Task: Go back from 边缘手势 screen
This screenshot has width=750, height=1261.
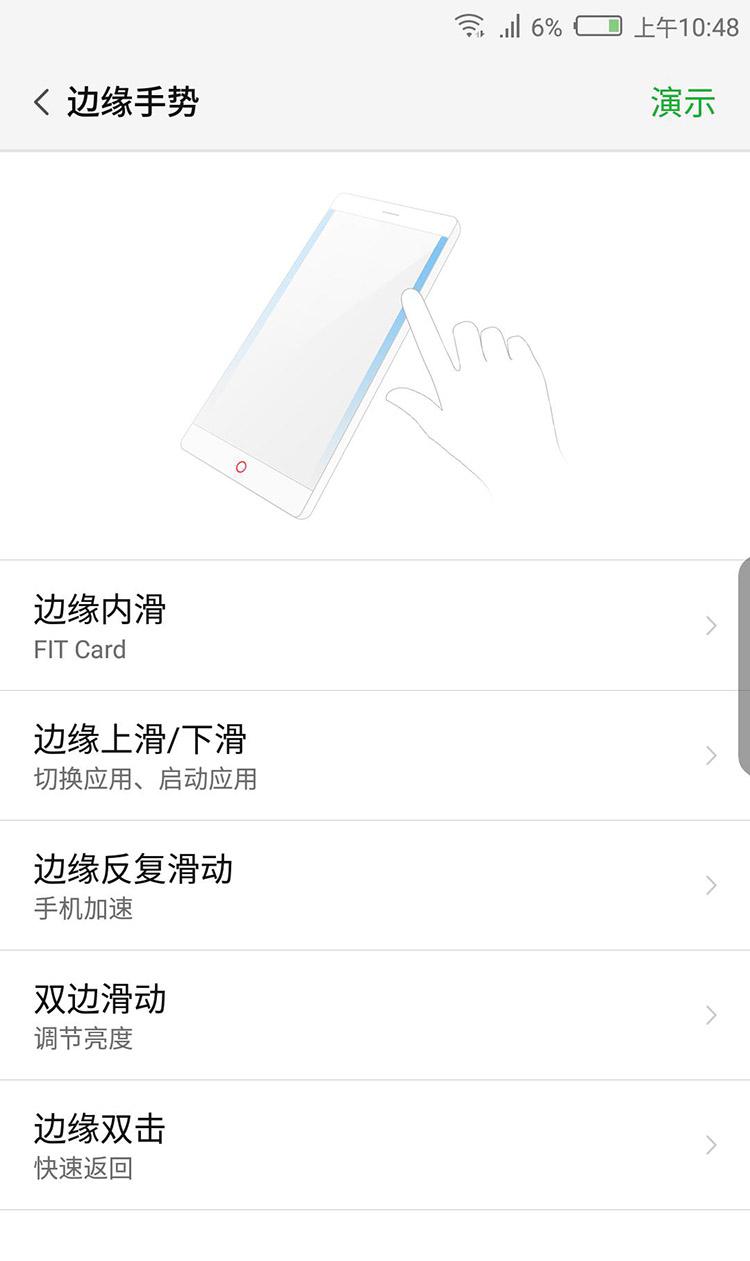Action: point(42,102)
